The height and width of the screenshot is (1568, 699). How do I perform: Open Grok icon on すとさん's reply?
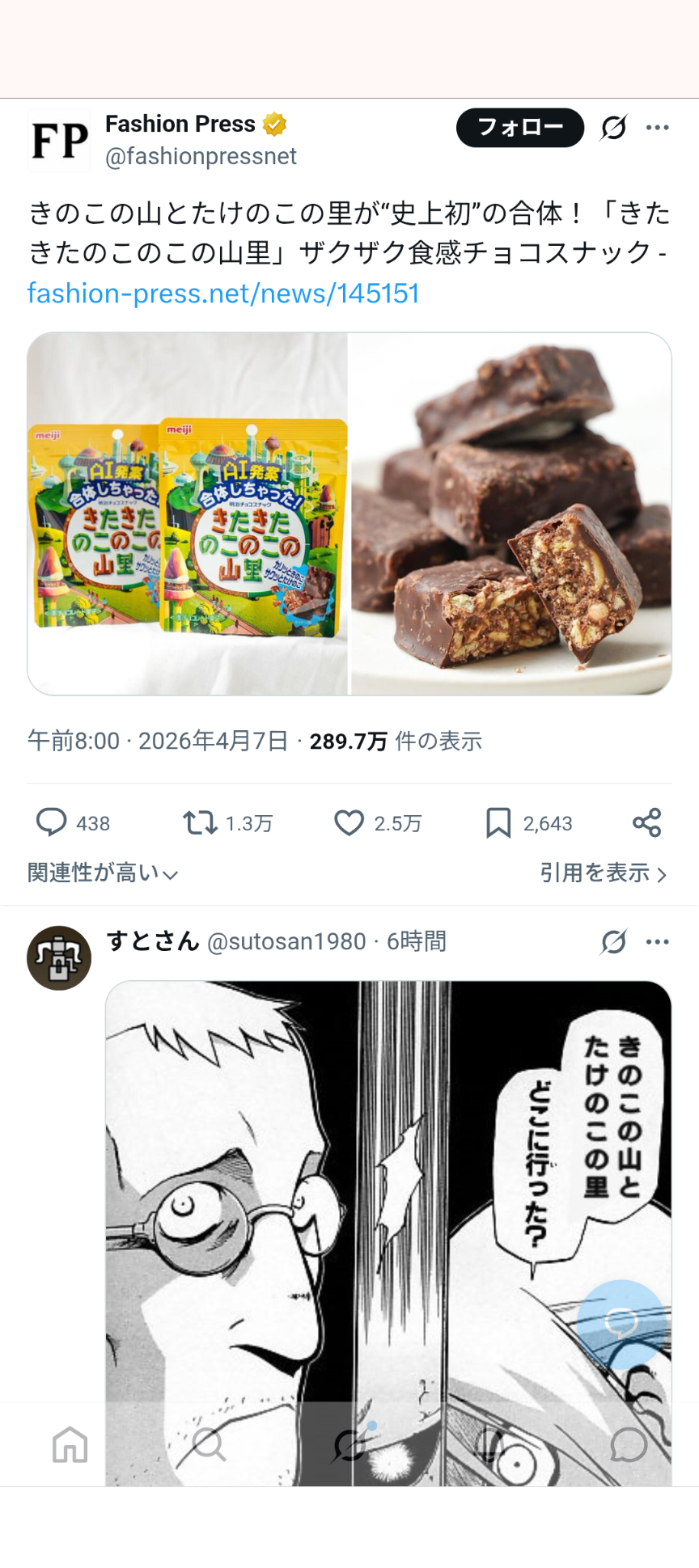tap(613, 941)
